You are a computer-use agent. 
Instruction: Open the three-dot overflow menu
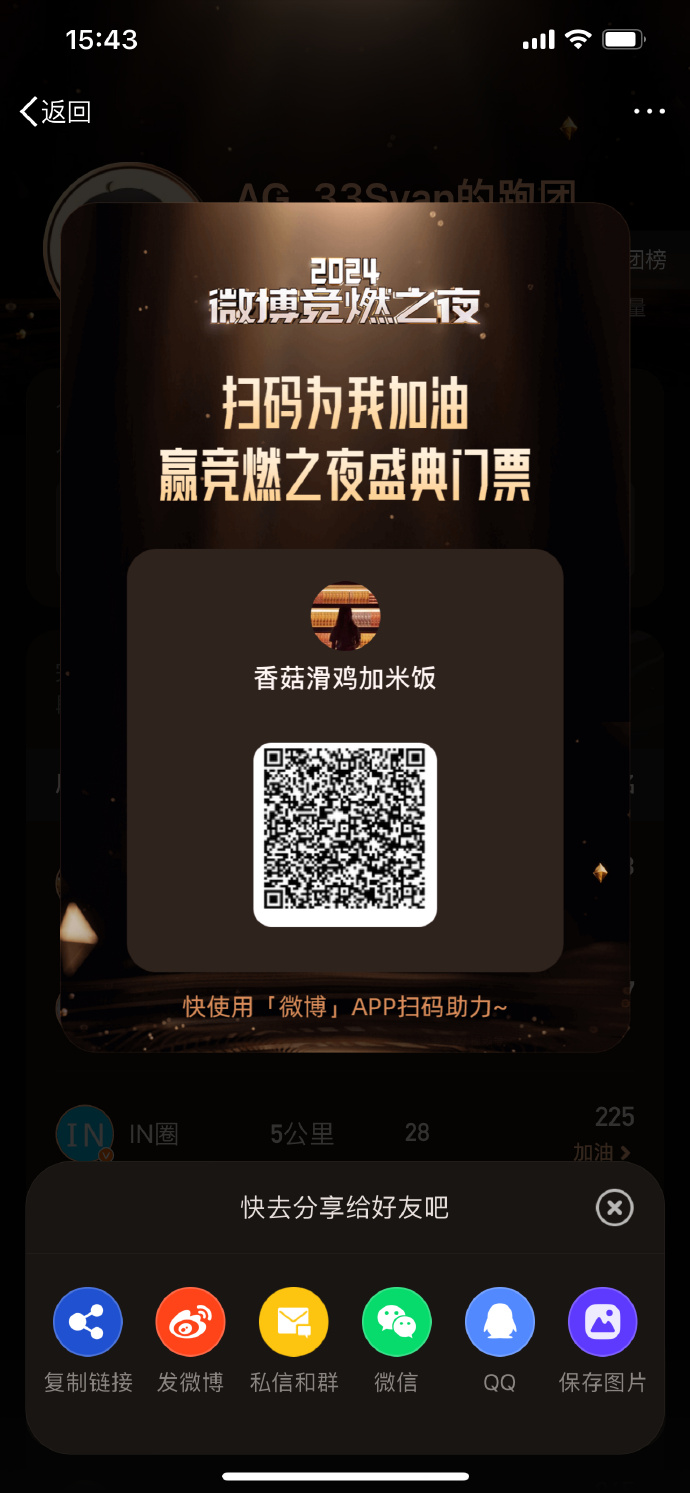(x=649, y=111)
